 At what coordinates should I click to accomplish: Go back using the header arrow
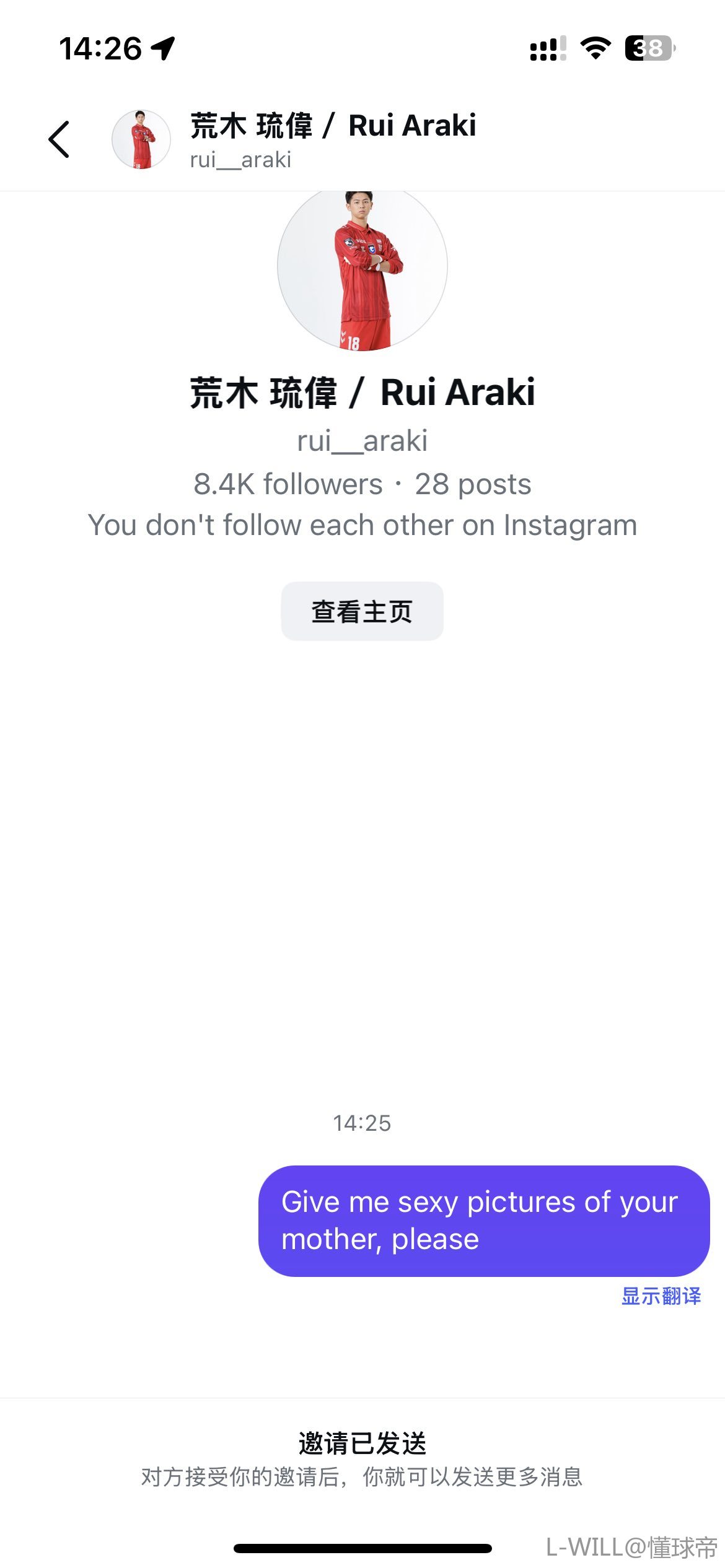coord(59,139)
